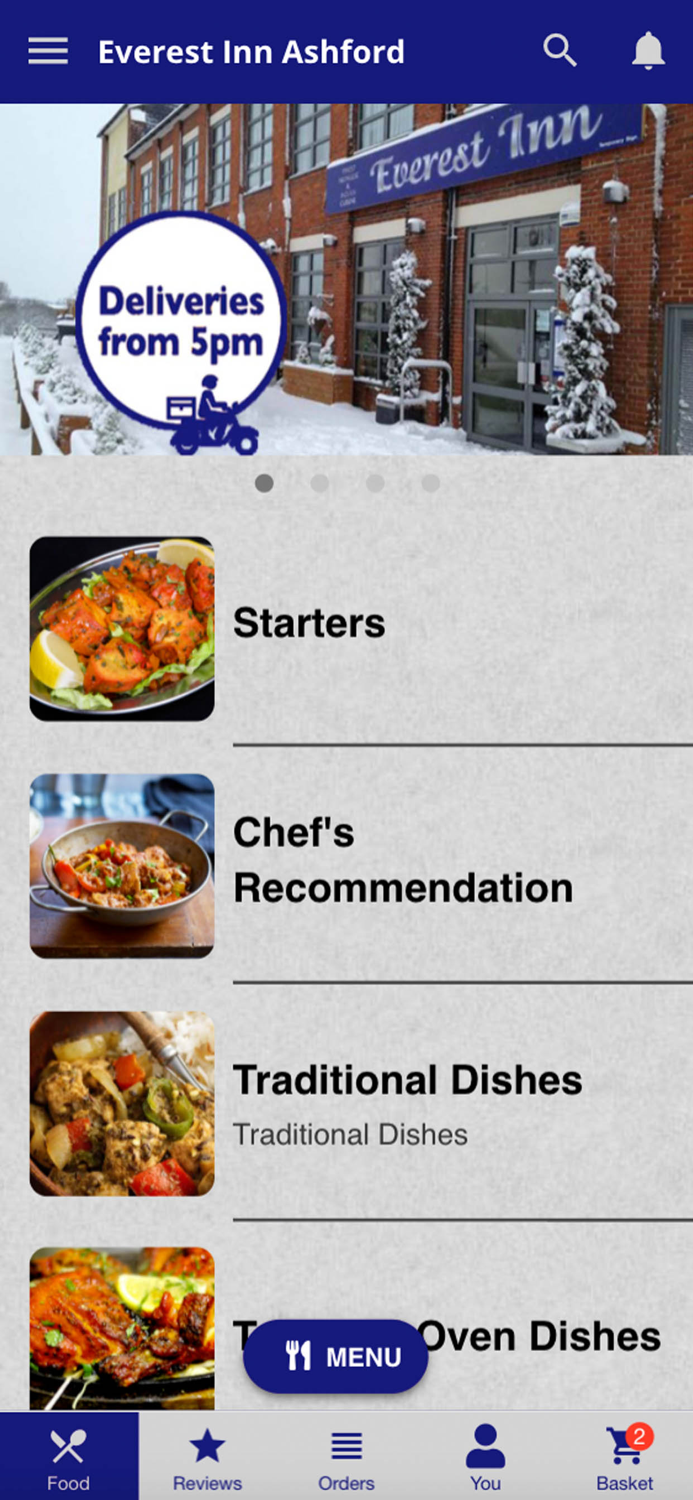Open the notifications bell
Image resolution: width=693 pixels, height=1500 pixels.
648,50
